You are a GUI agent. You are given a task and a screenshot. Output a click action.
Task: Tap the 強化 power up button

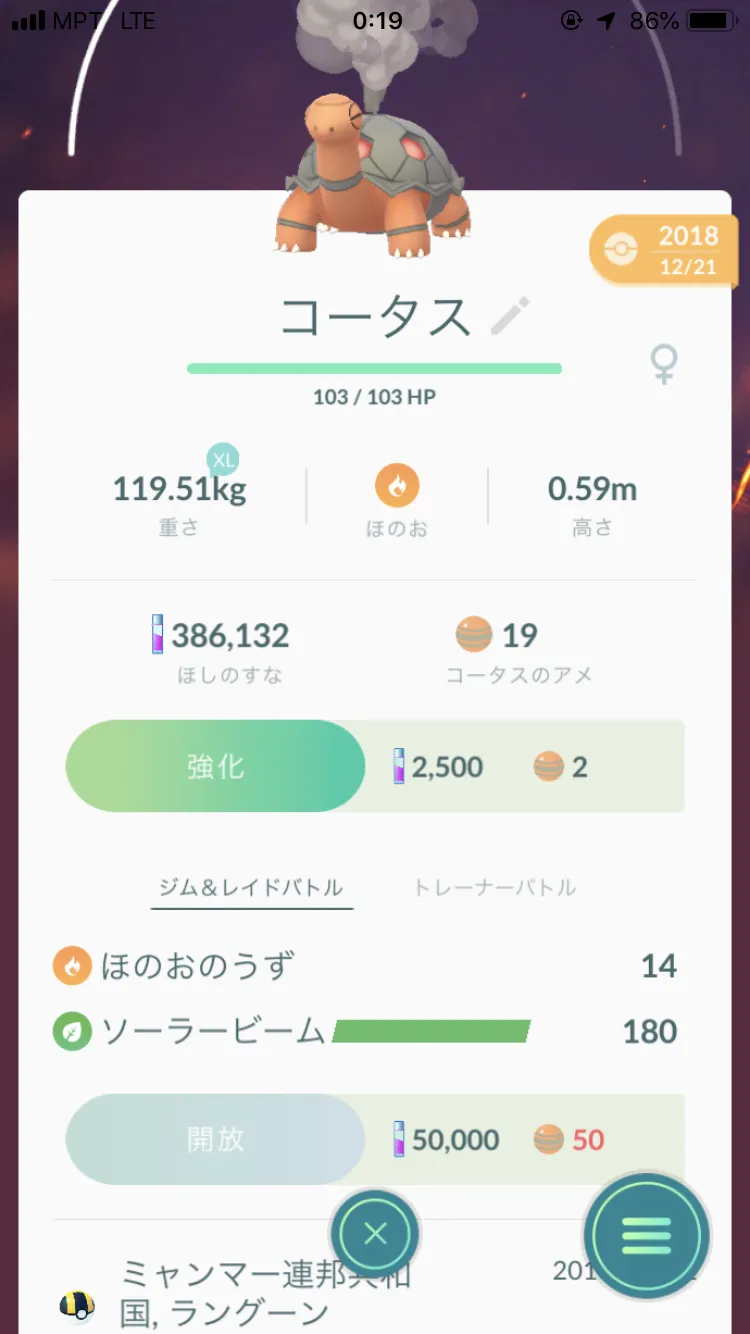[x=216, y=766]
